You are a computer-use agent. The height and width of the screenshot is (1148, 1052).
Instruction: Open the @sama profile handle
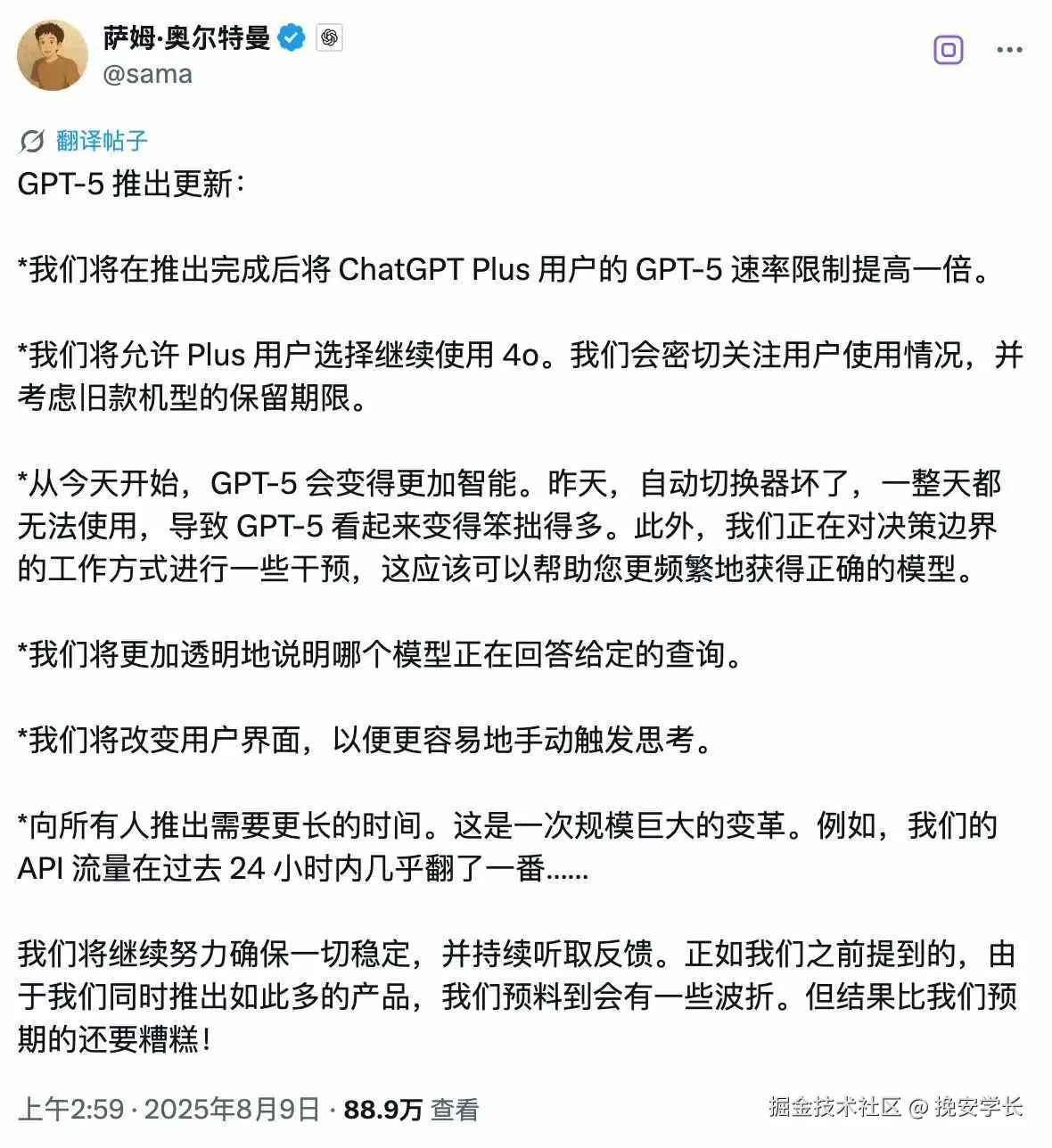(x=148, y=74)
